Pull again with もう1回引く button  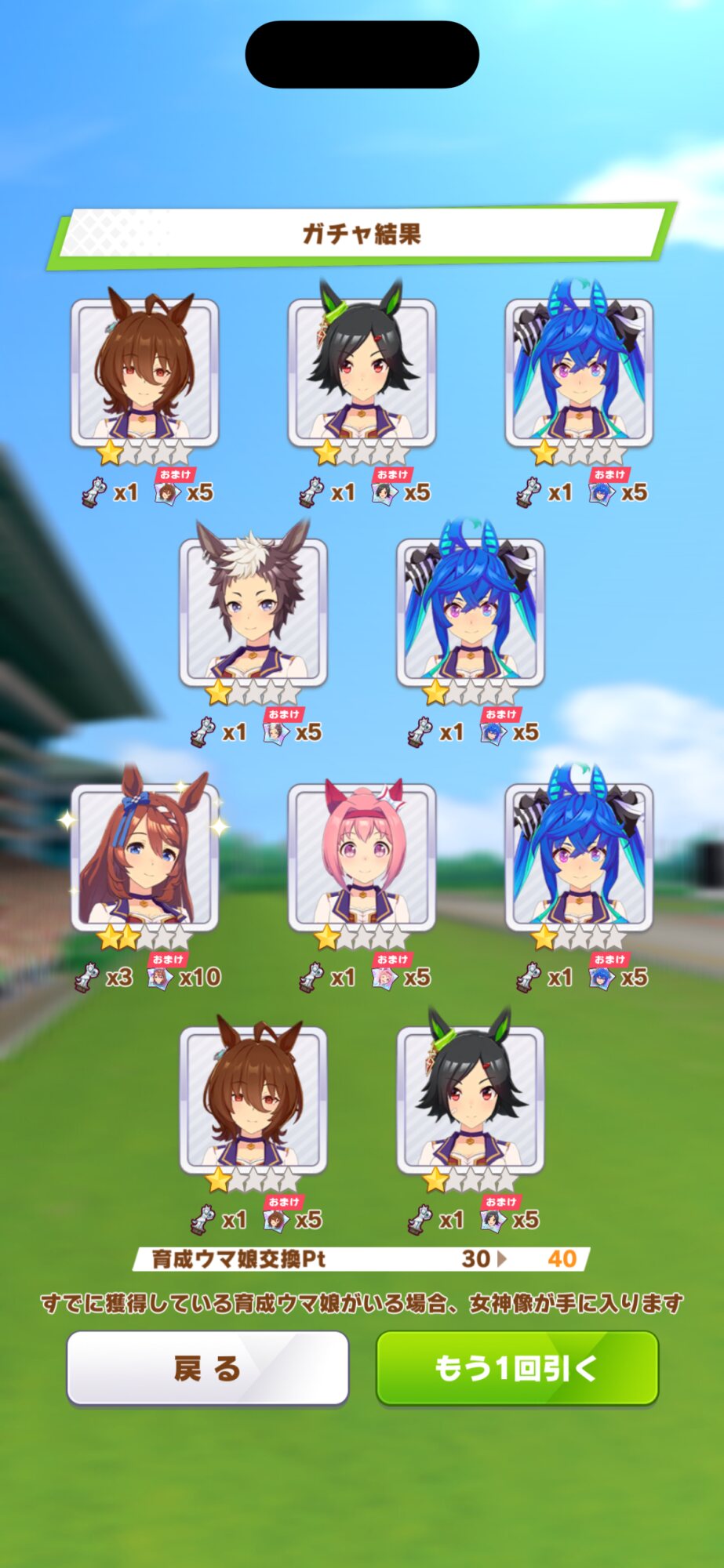coord(518,1368)
